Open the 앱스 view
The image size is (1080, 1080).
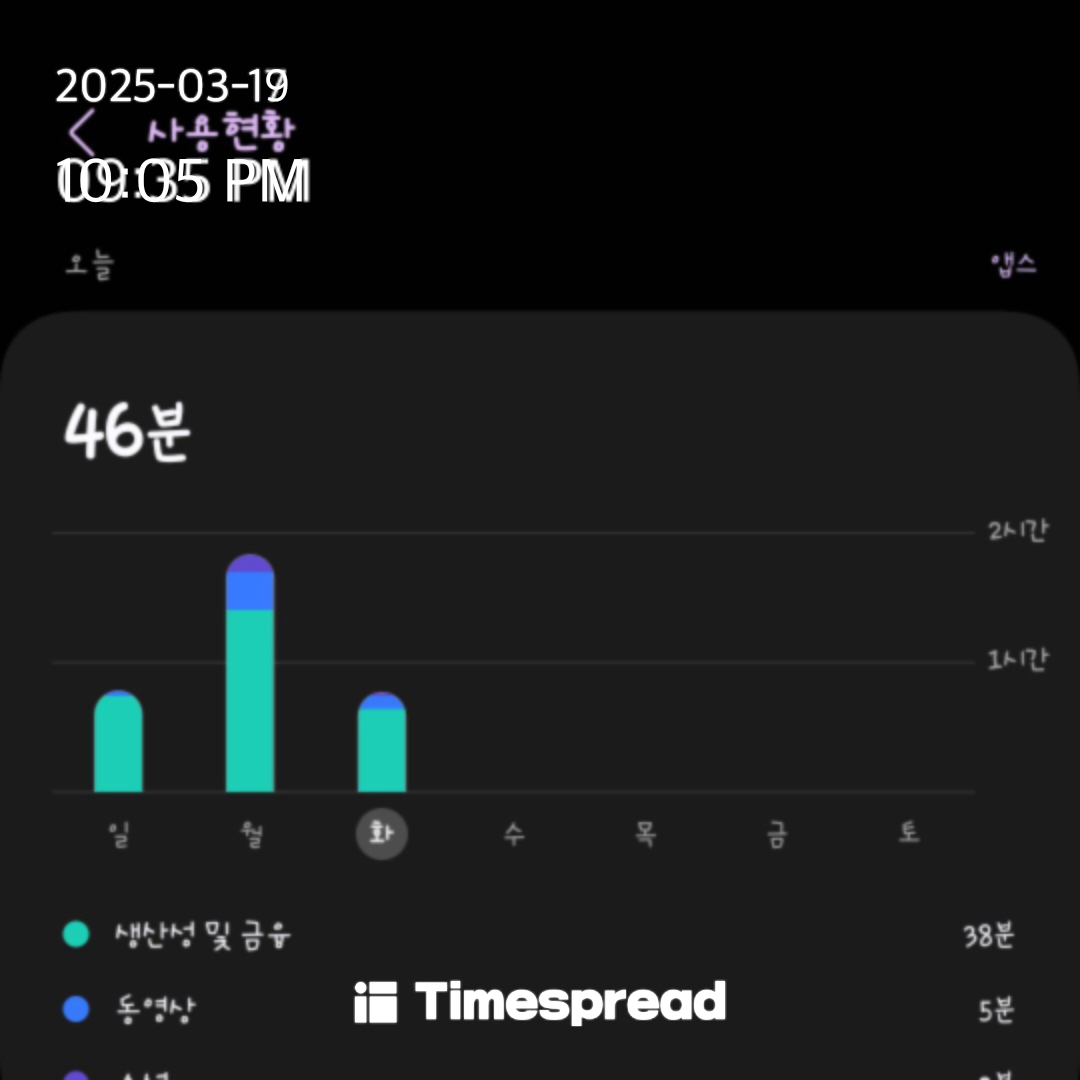tap(1013, 265)
